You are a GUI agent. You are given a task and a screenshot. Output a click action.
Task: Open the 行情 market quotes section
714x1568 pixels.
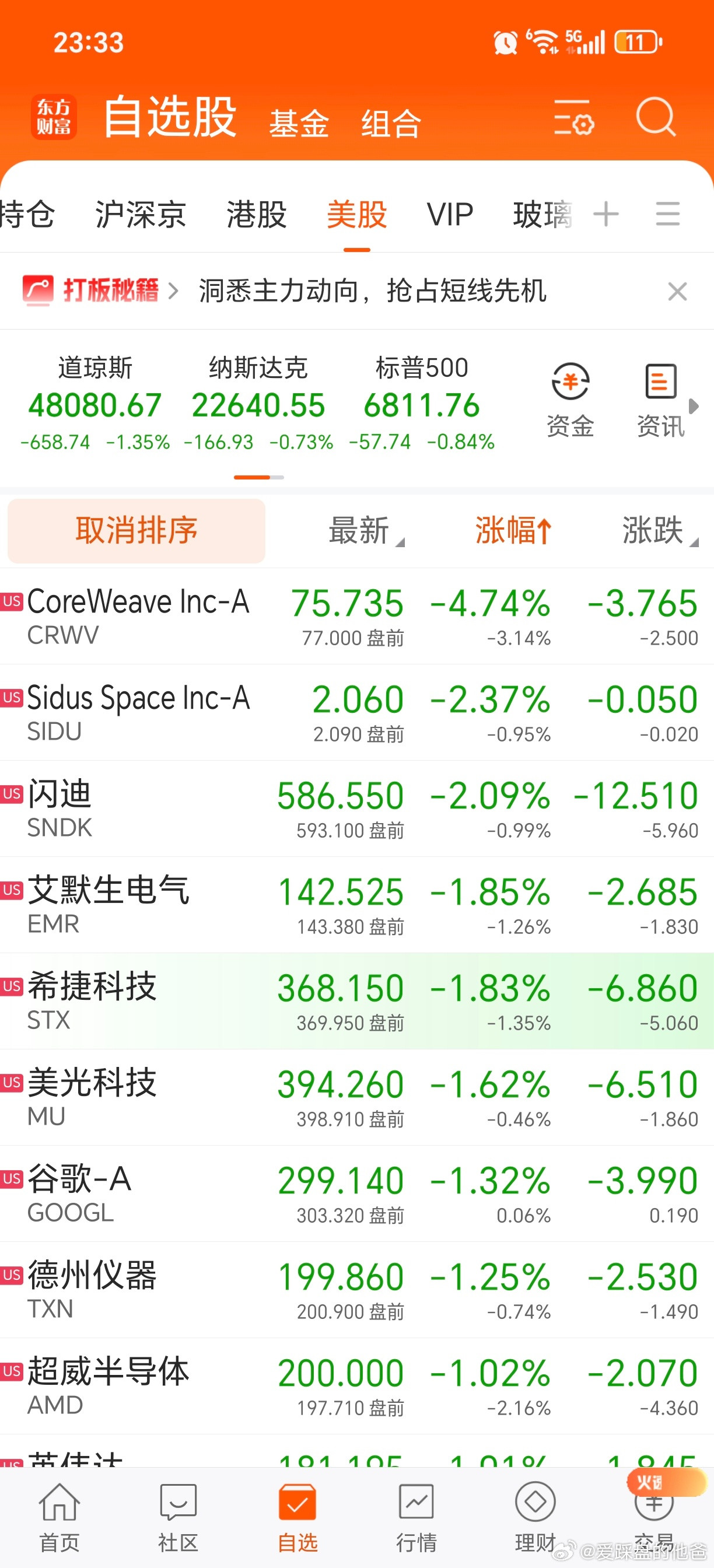[416, 1515]
